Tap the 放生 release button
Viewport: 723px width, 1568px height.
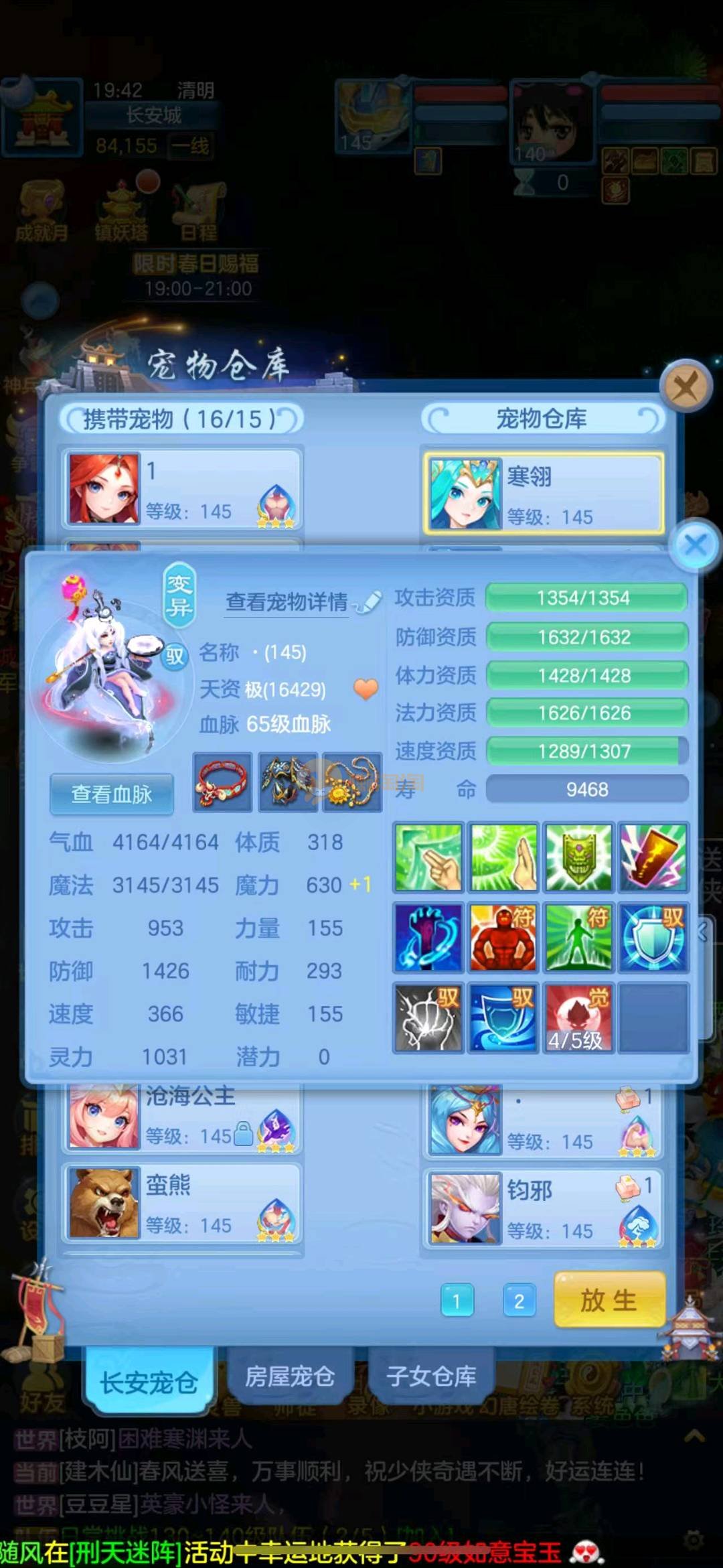[x=609, y=1300]
